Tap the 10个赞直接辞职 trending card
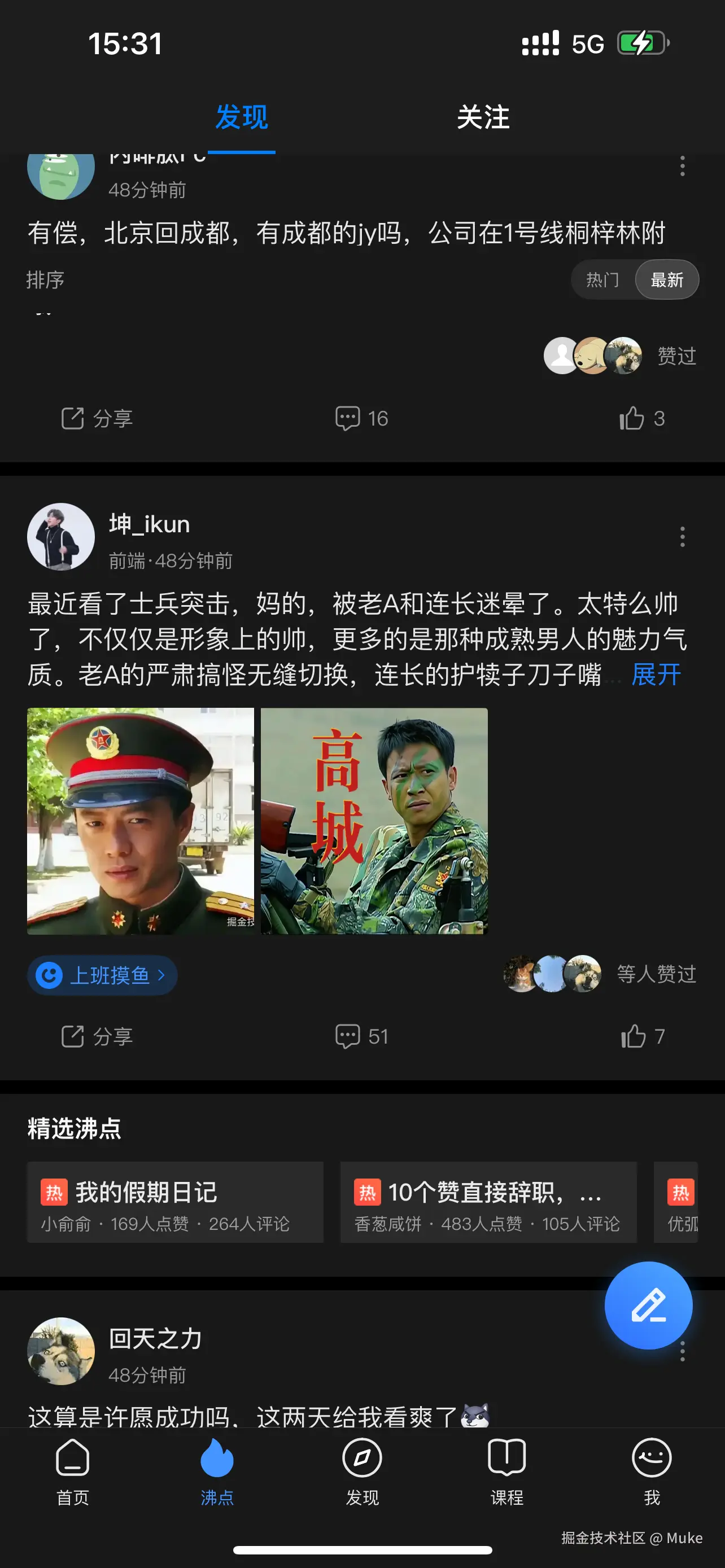The height and width of the screenshot is (1568, 725). [488, 1203]
